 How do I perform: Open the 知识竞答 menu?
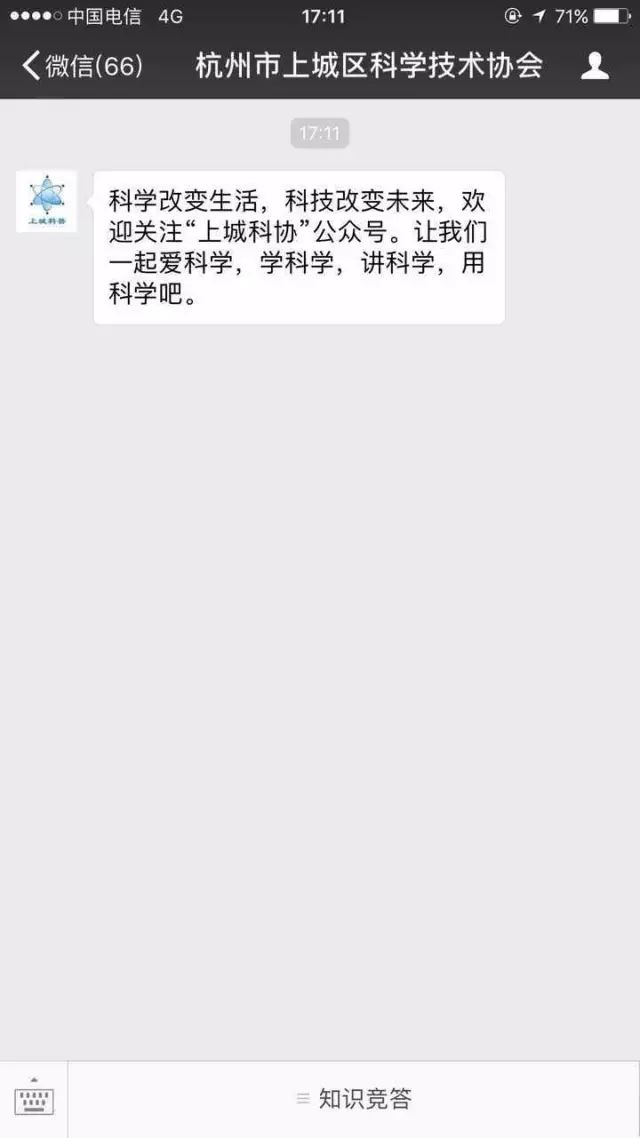[354, 1099]
